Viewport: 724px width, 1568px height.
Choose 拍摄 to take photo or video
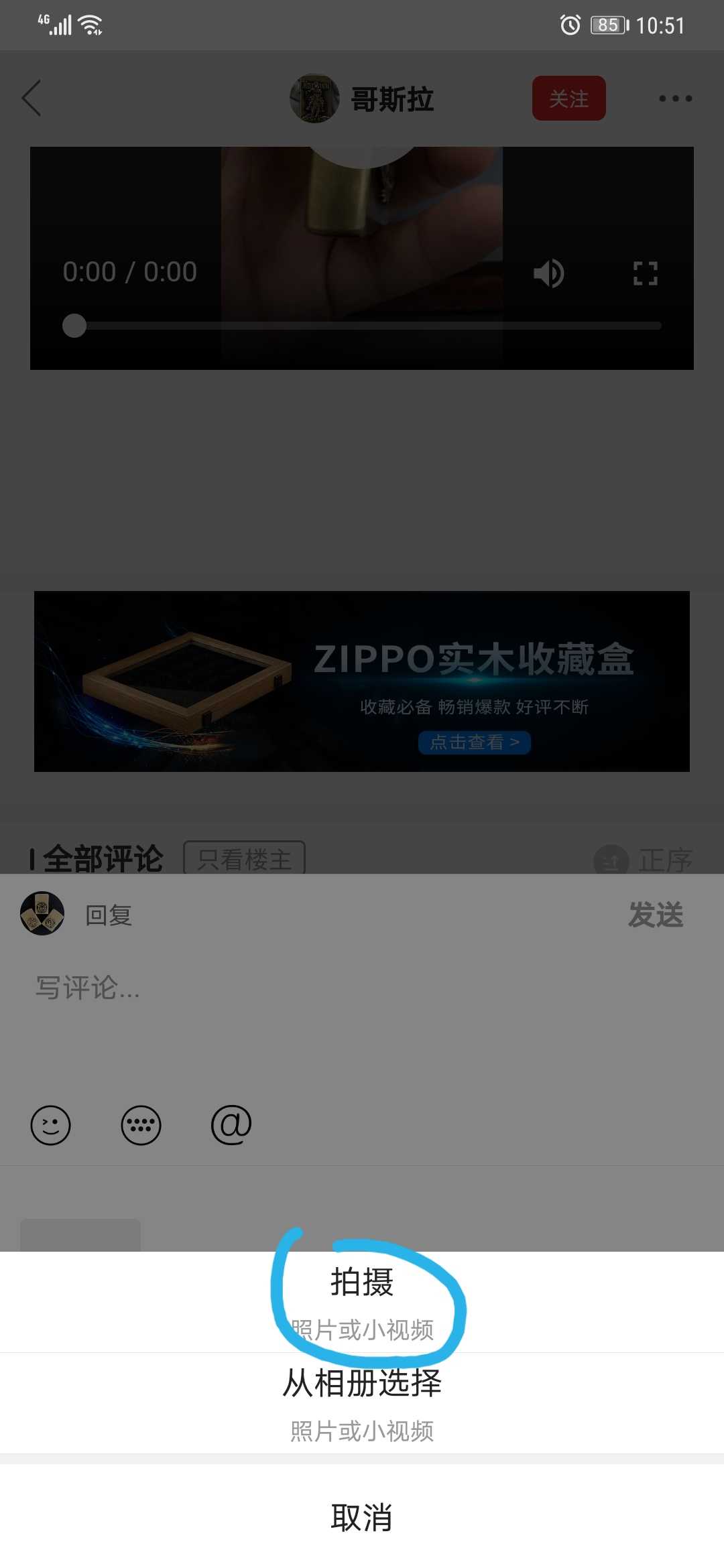[362, 1301]
